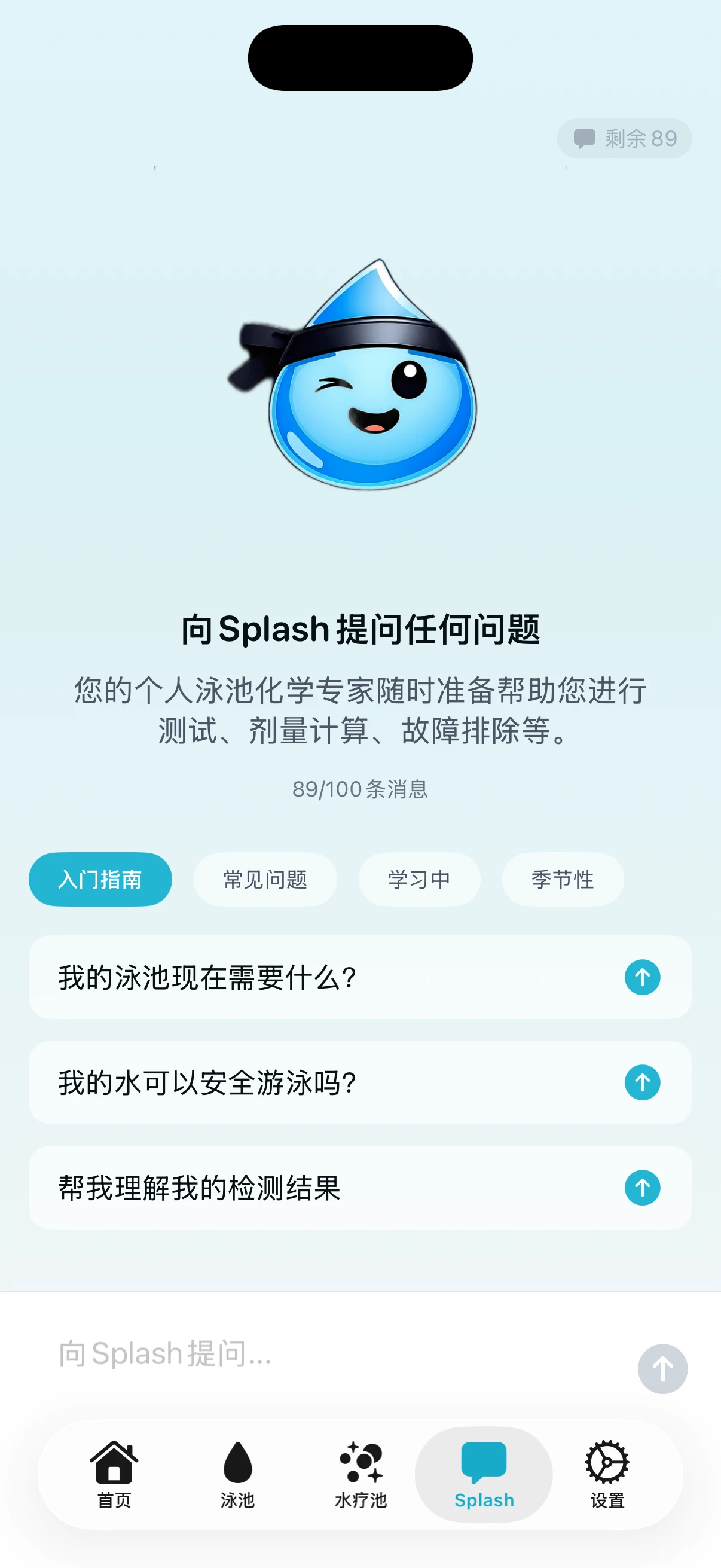This screenshot has width=721, height=1568.
Task: Tap the Splash water drop mascot image
Action: coord(360,383)
